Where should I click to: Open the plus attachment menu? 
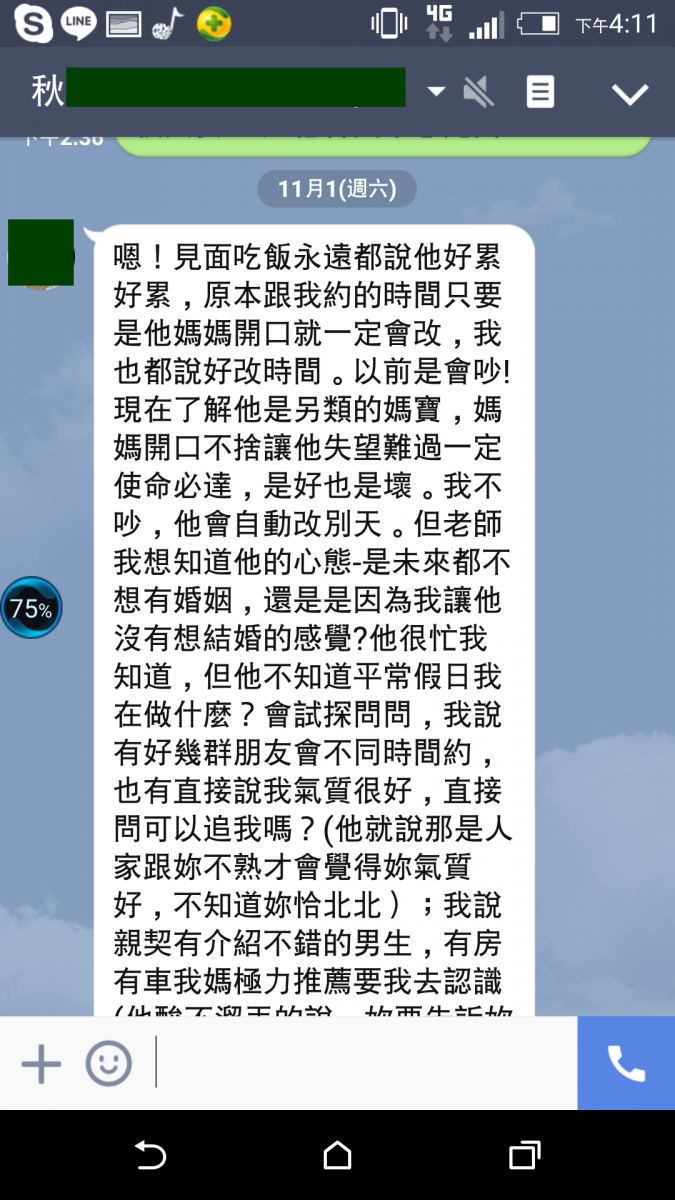coord(41,1064)
